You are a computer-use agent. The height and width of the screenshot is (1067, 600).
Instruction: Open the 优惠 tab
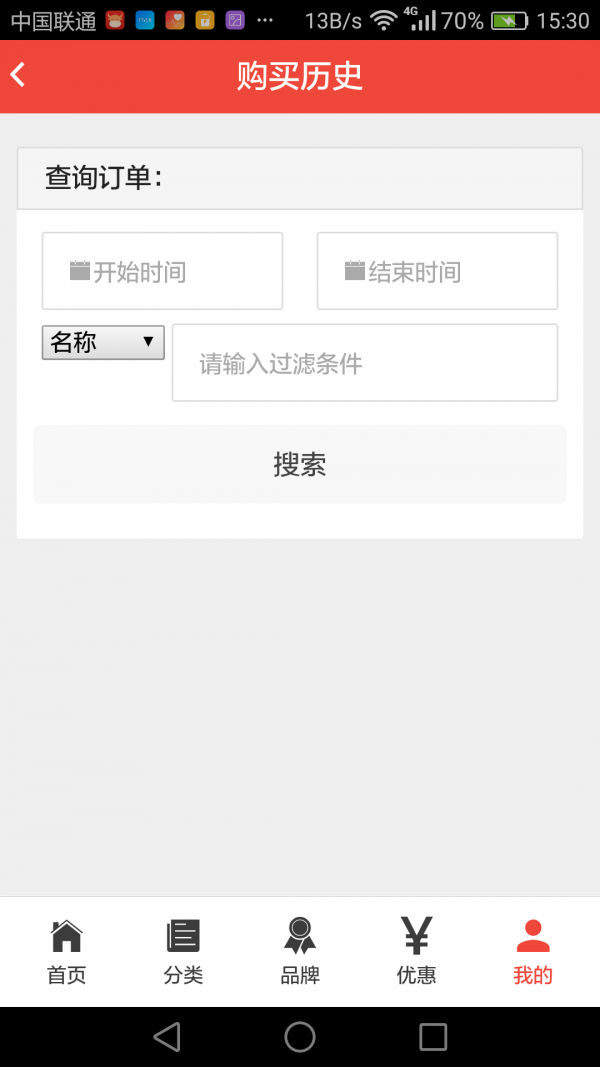pyautogui.click(x=416, y=951)
